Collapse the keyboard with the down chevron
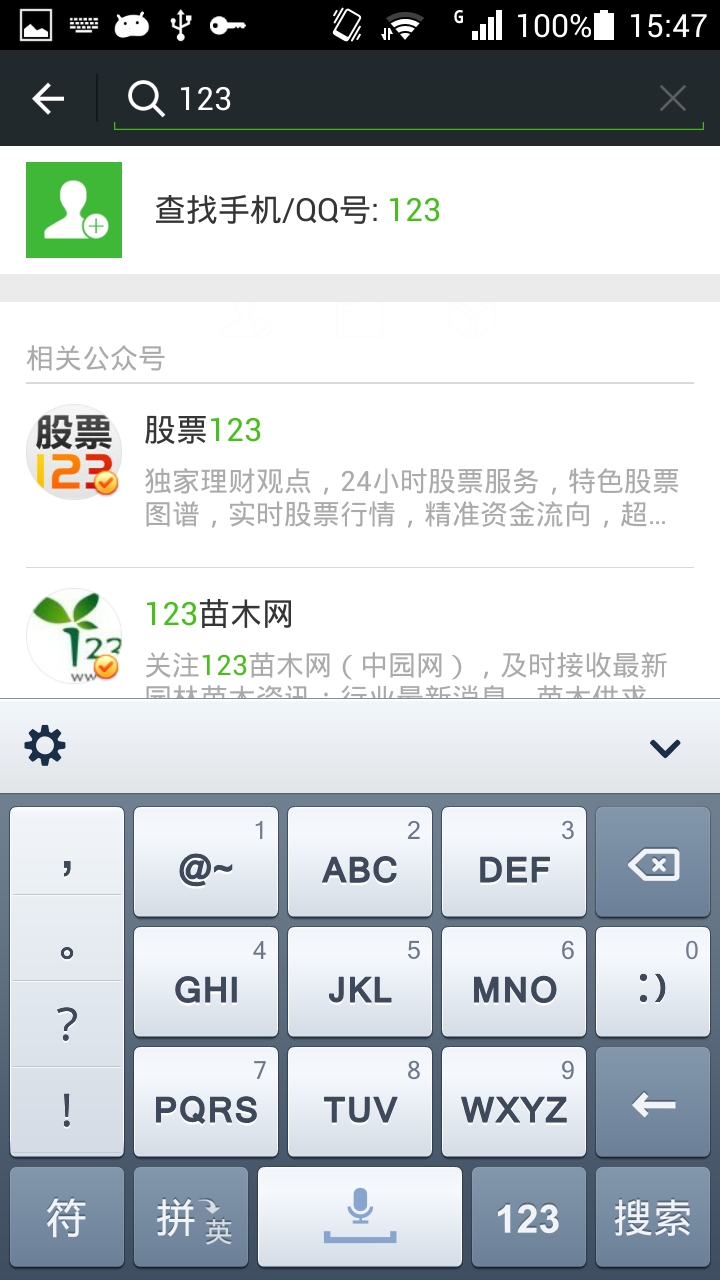Viewport: 720px width, 1280px height. 666,745
